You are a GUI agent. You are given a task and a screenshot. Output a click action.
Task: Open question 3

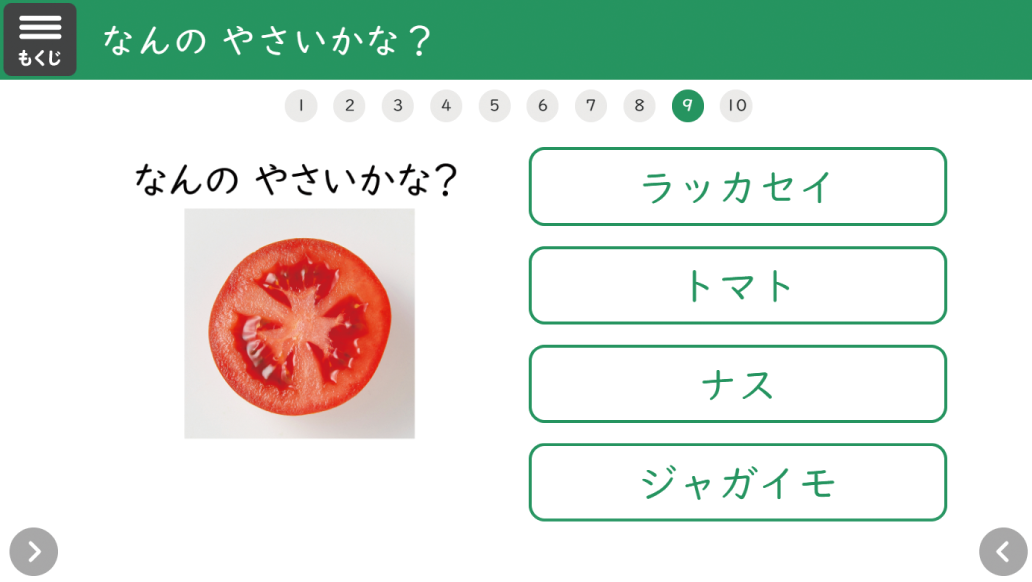click(397, 106)
